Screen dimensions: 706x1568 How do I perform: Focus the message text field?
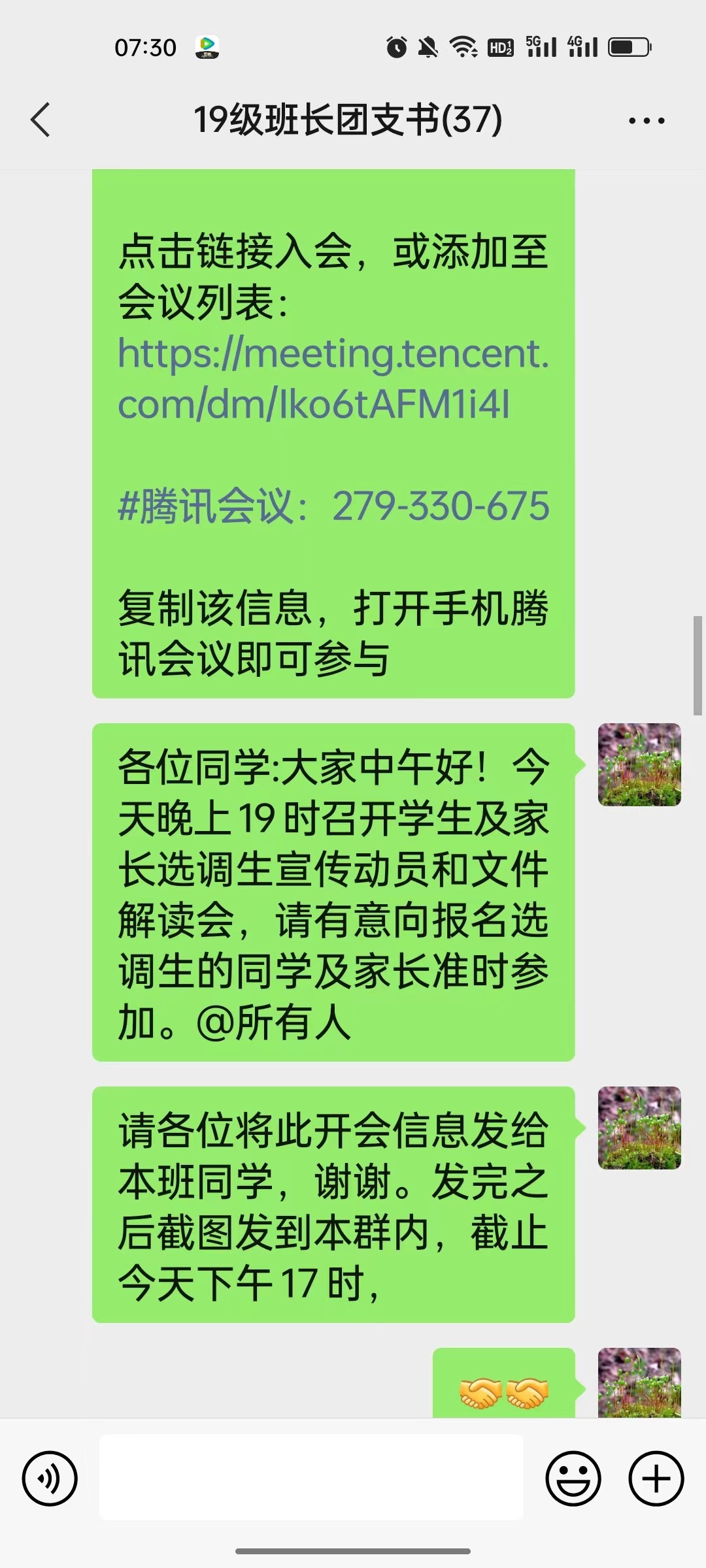tap(311, 1477)
